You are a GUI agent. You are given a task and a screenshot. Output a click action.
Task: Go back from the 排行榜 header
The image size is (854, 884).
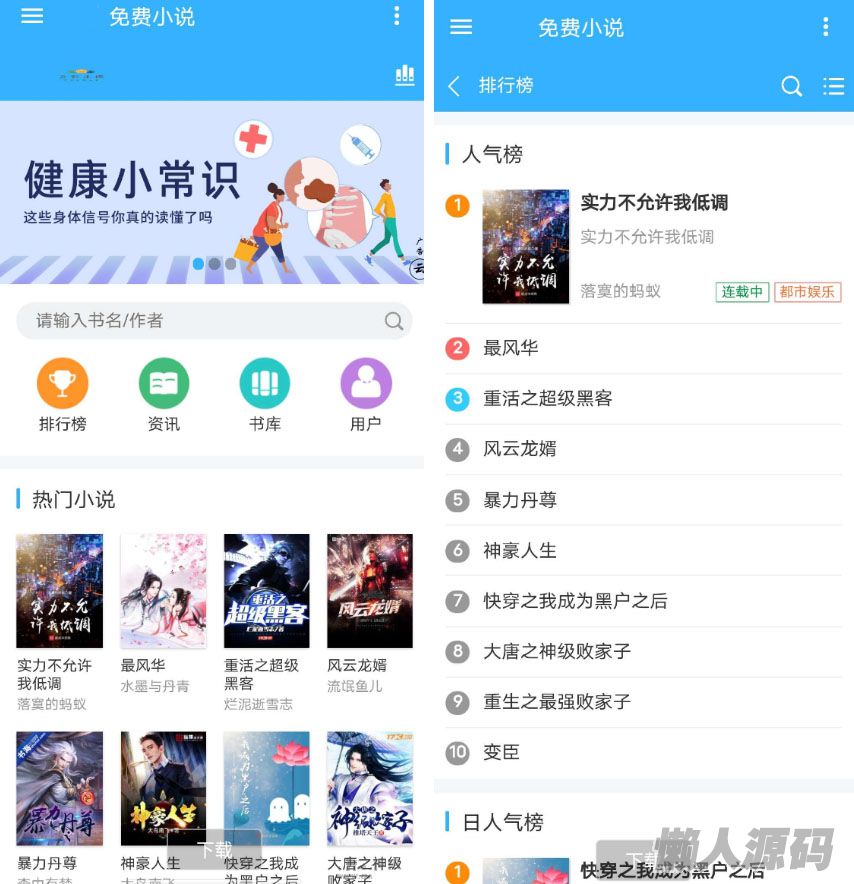pos(454,86)
